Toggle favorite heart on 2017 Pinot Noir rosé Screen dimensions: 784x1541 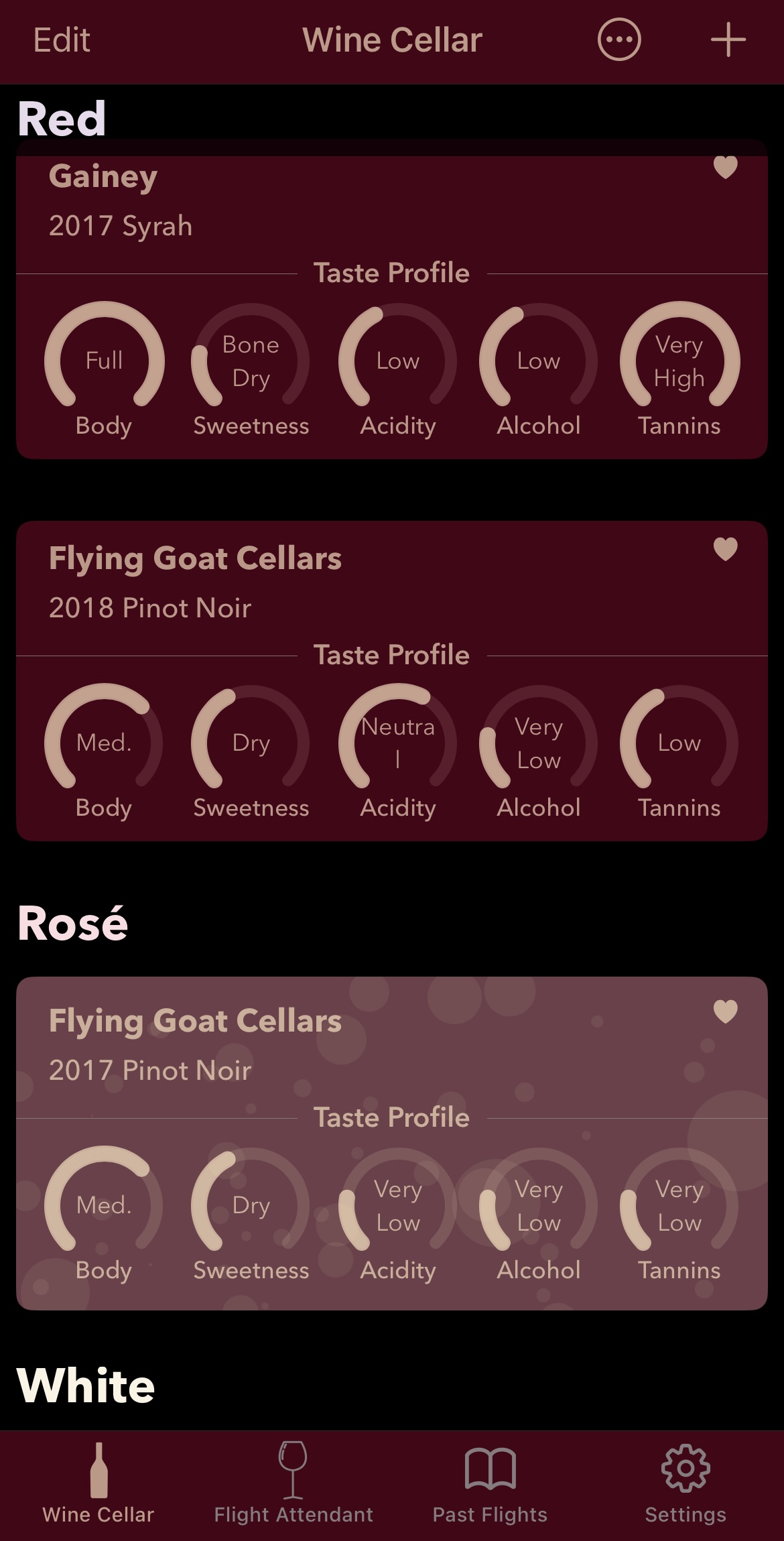coord(725,1011)
